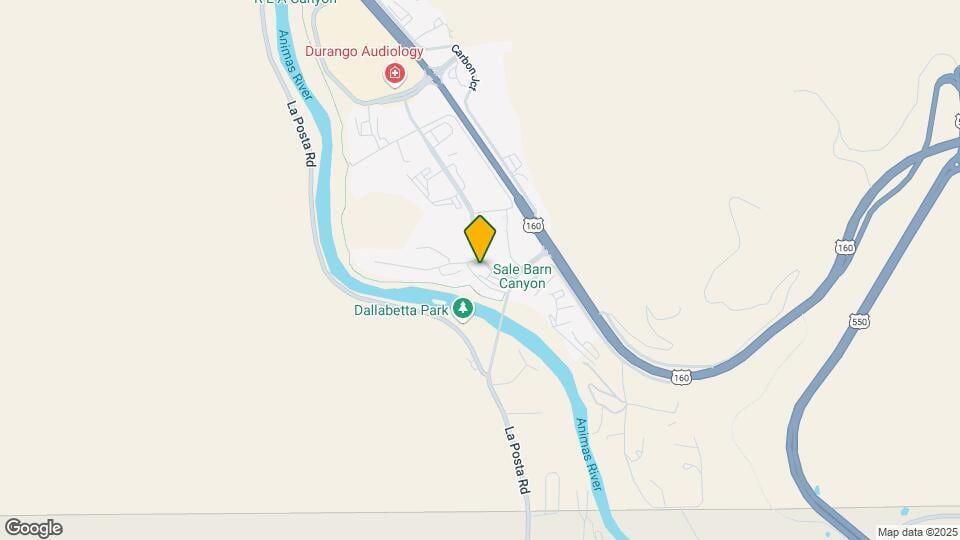Screen dimensions: 960x540
Task: Open the Durango Audiology place pin
Action: [x=395, y=74]
